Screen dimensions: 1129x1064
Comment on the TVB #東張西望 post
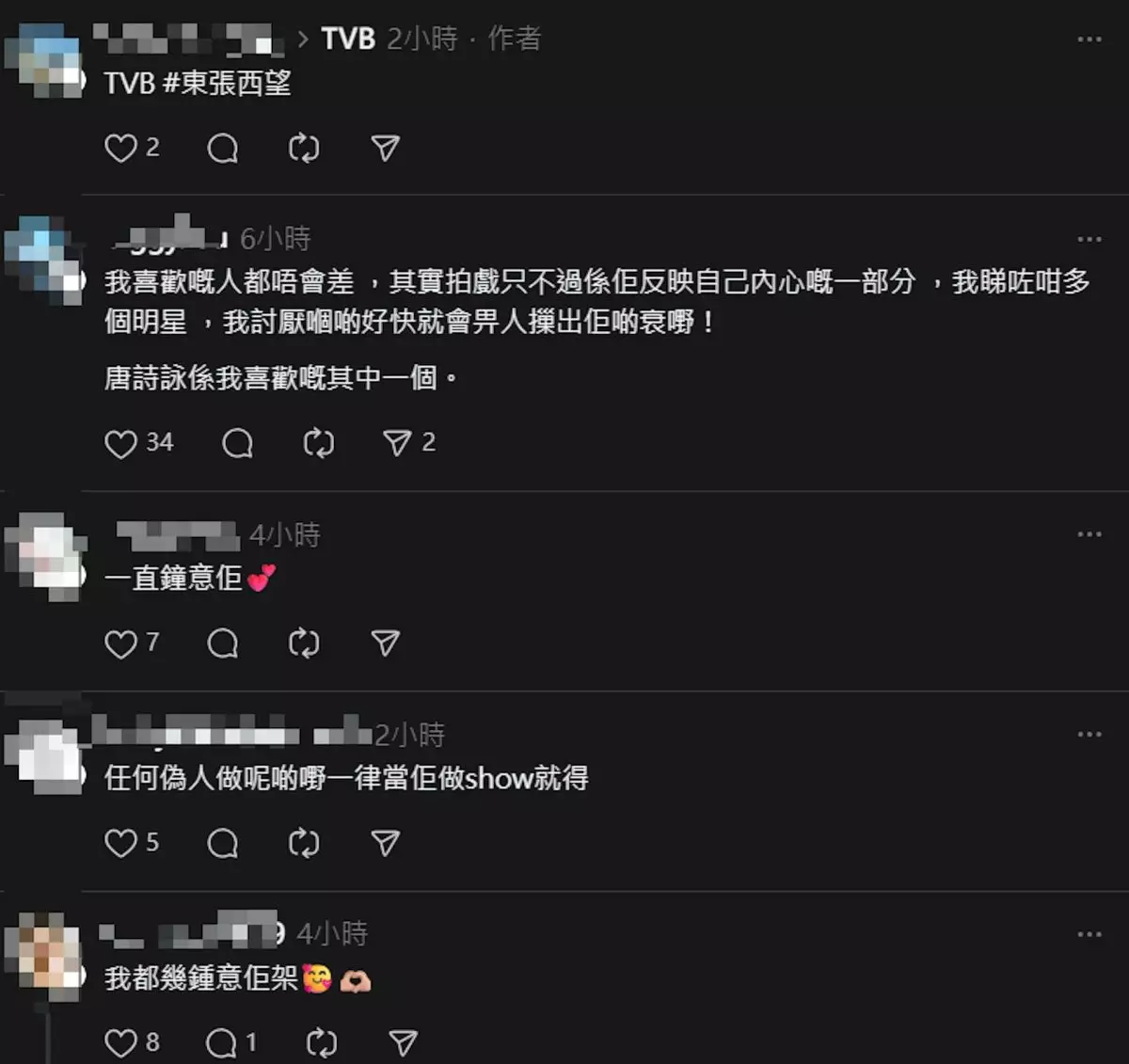pyautogui.click(x=222, y=148)
